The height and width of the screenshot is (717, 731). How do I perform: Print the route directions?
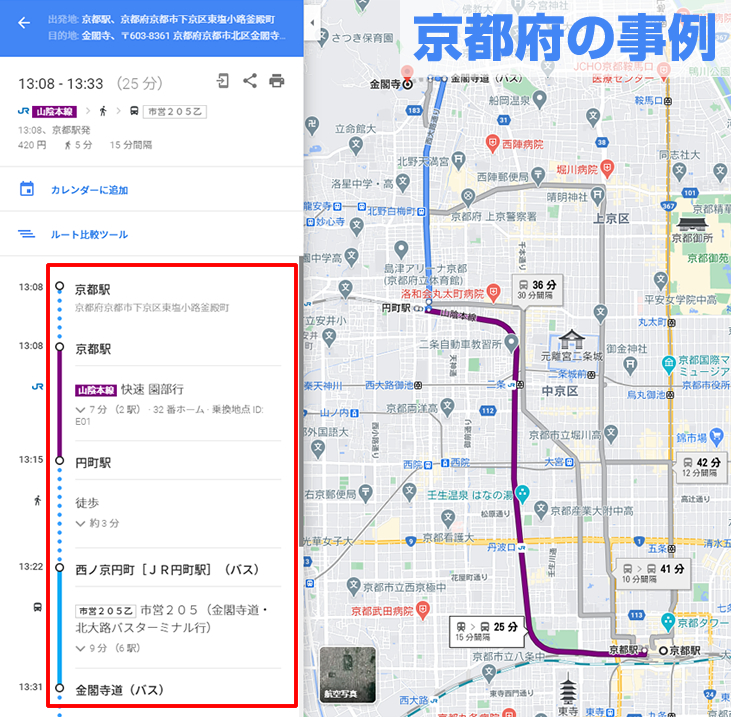(277, 82)
